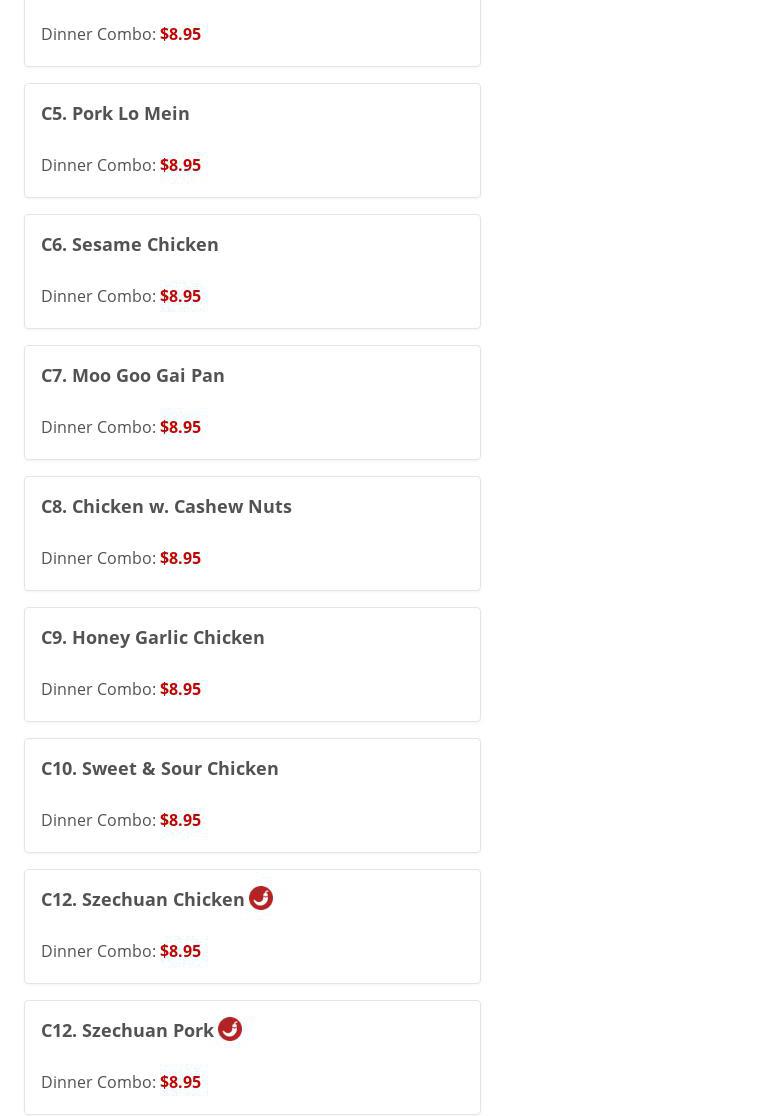Open the C12. Szechuan Chicken item
The height and width of the screenshot is (1116, 770).
coord(252,926)
